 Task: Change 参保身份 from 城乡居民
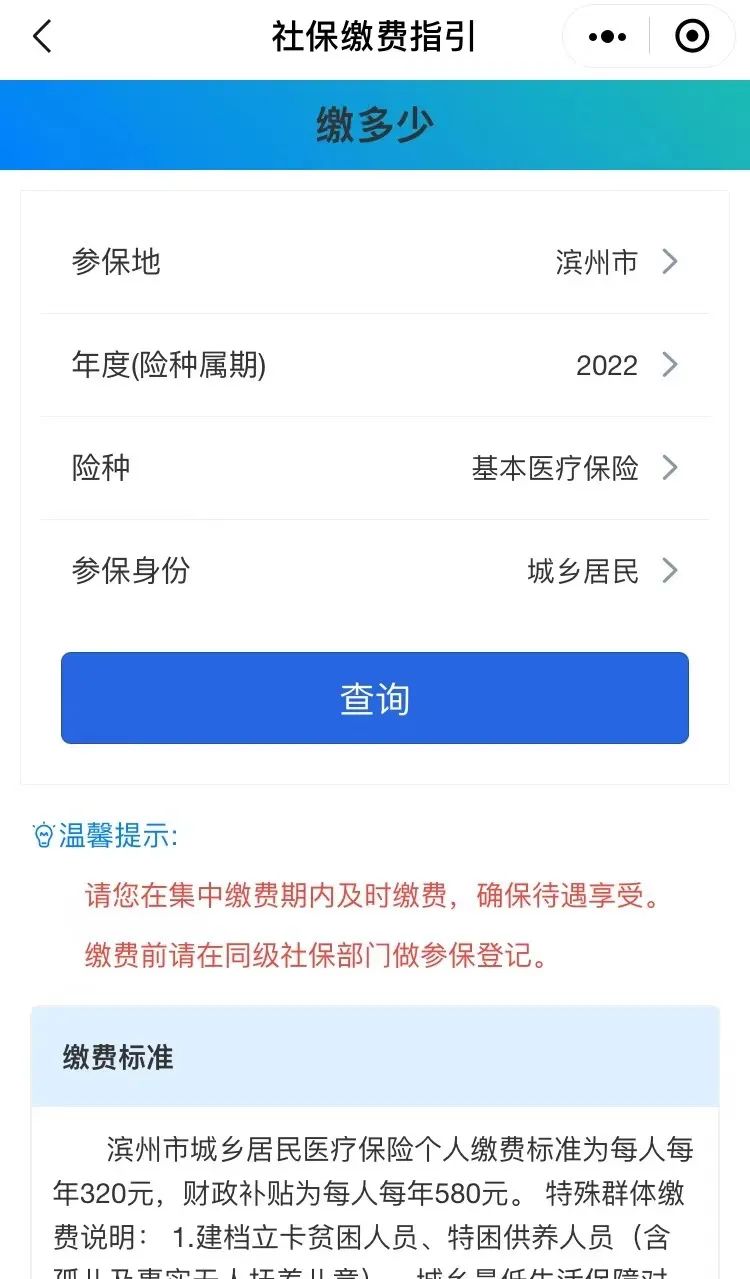(375, 571)
